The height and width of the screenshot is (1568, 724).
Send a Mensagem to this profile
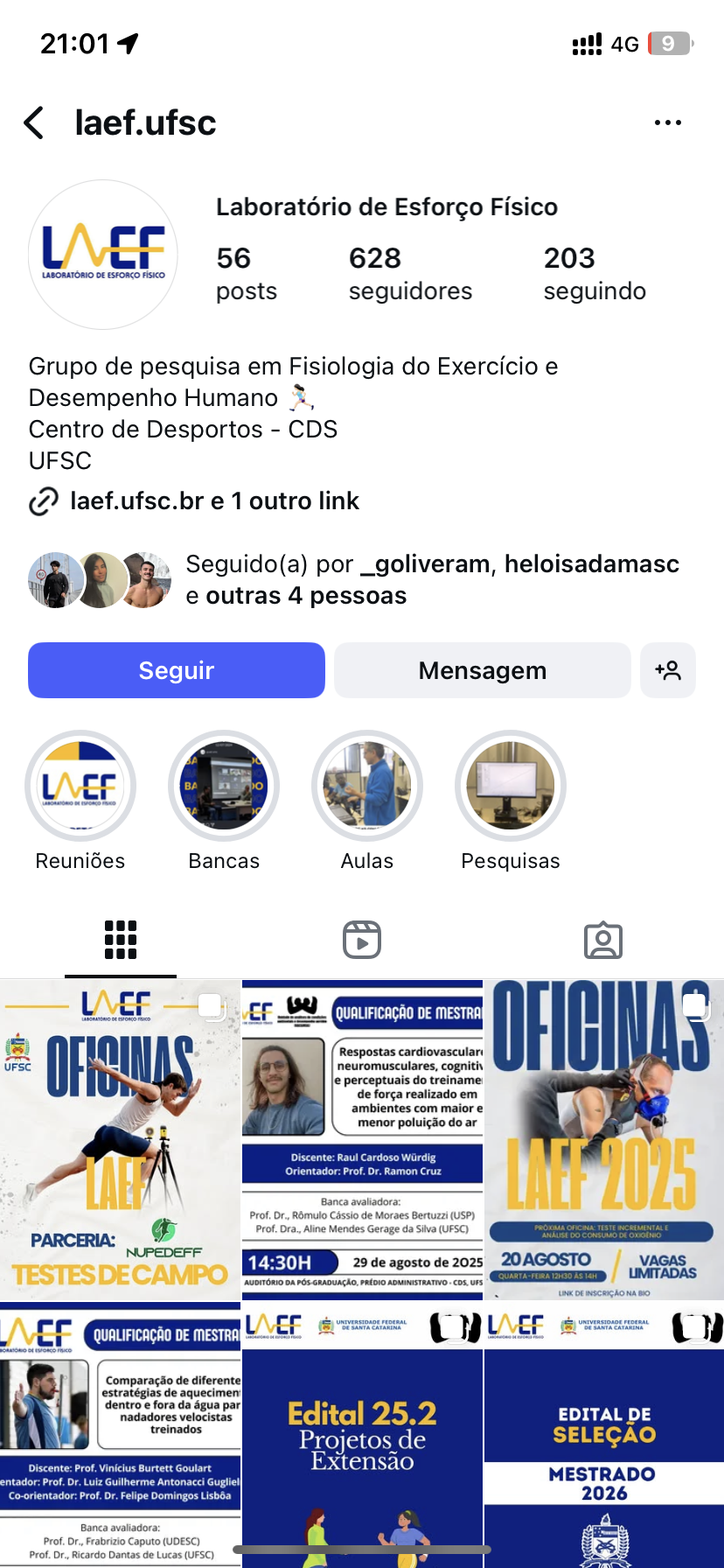tap(482, 670)
